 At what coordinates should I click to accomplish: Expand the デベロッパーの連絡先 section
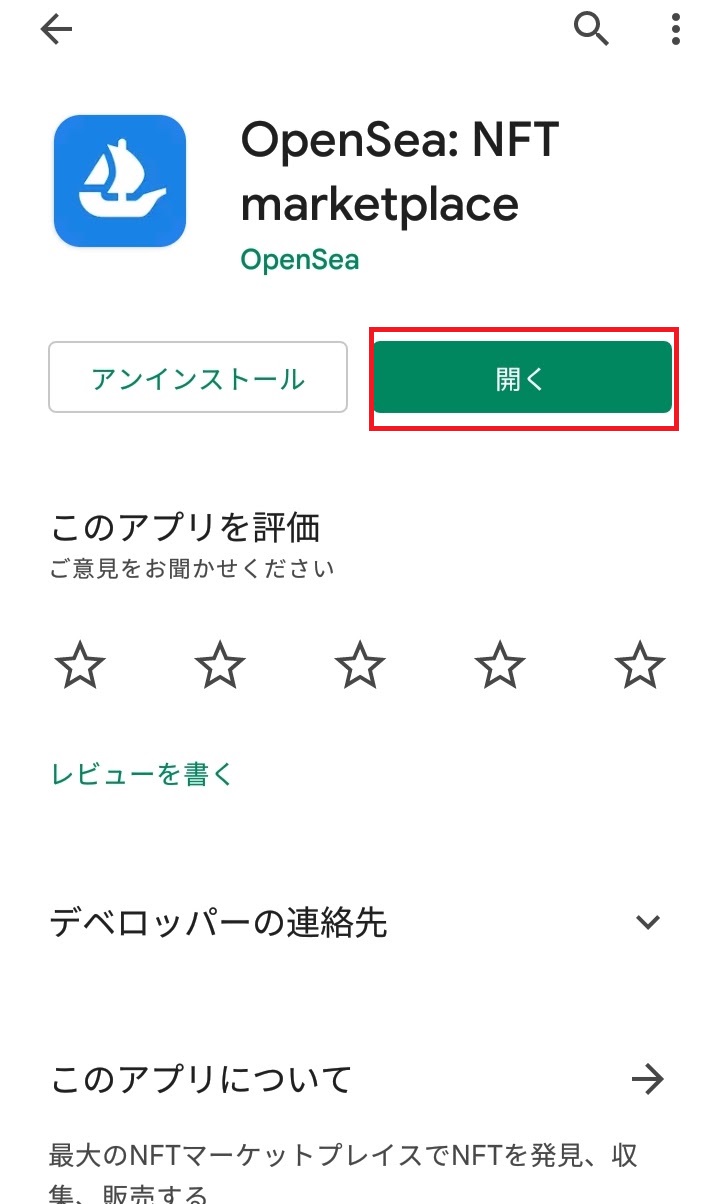(x=648, y=922)
